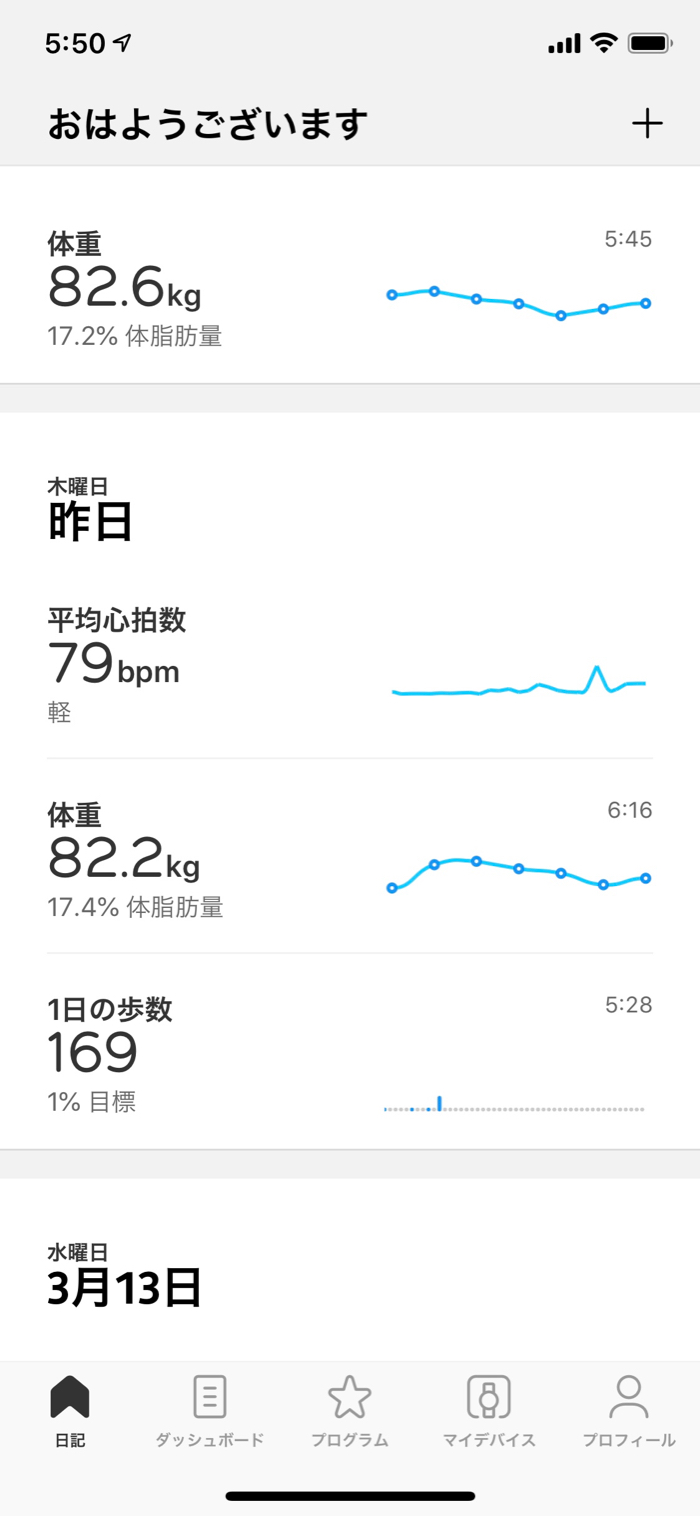Open the マイデバイス tab
This screenshot has height=1516, width=700.
(489, 1410)
